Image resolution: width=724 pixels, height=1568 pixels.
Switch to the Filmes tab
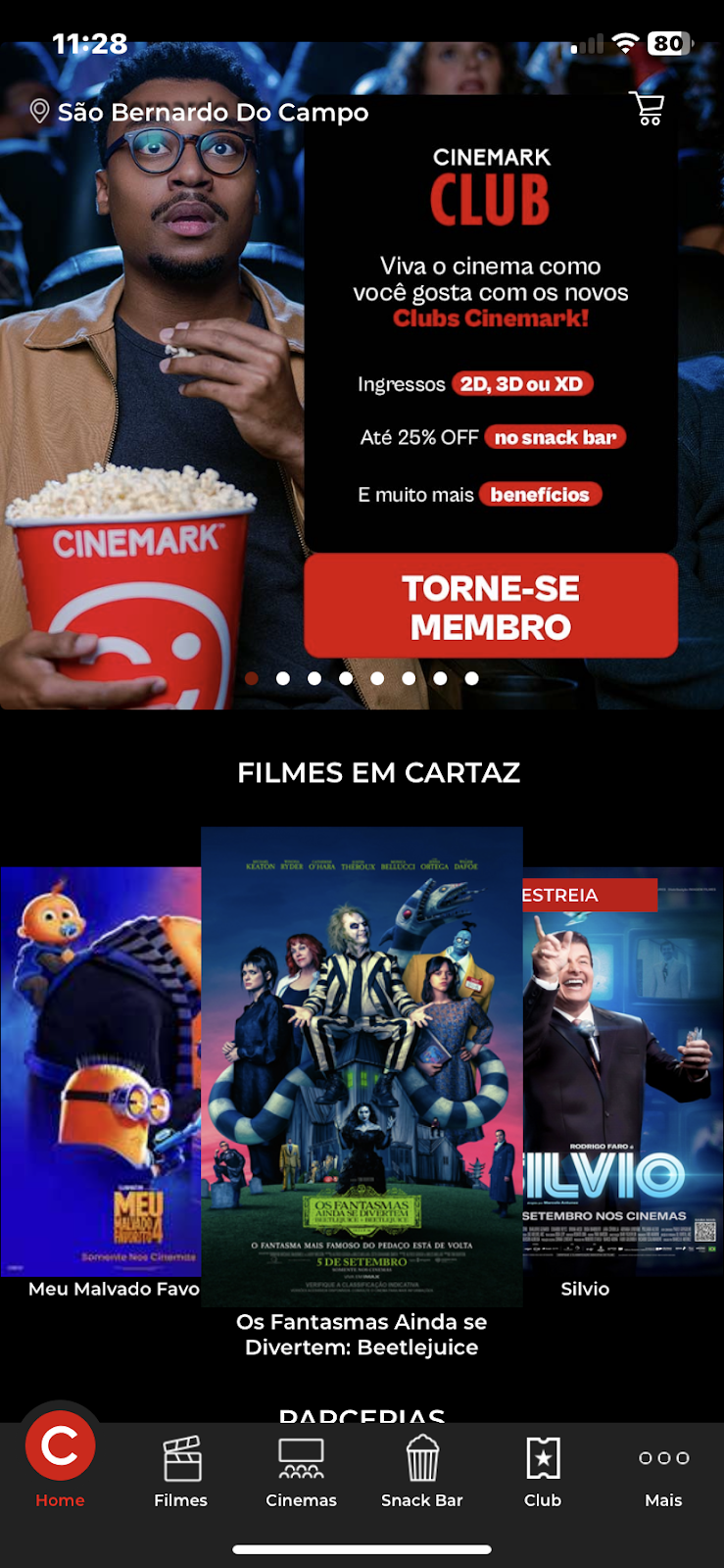click(181, 1471)
